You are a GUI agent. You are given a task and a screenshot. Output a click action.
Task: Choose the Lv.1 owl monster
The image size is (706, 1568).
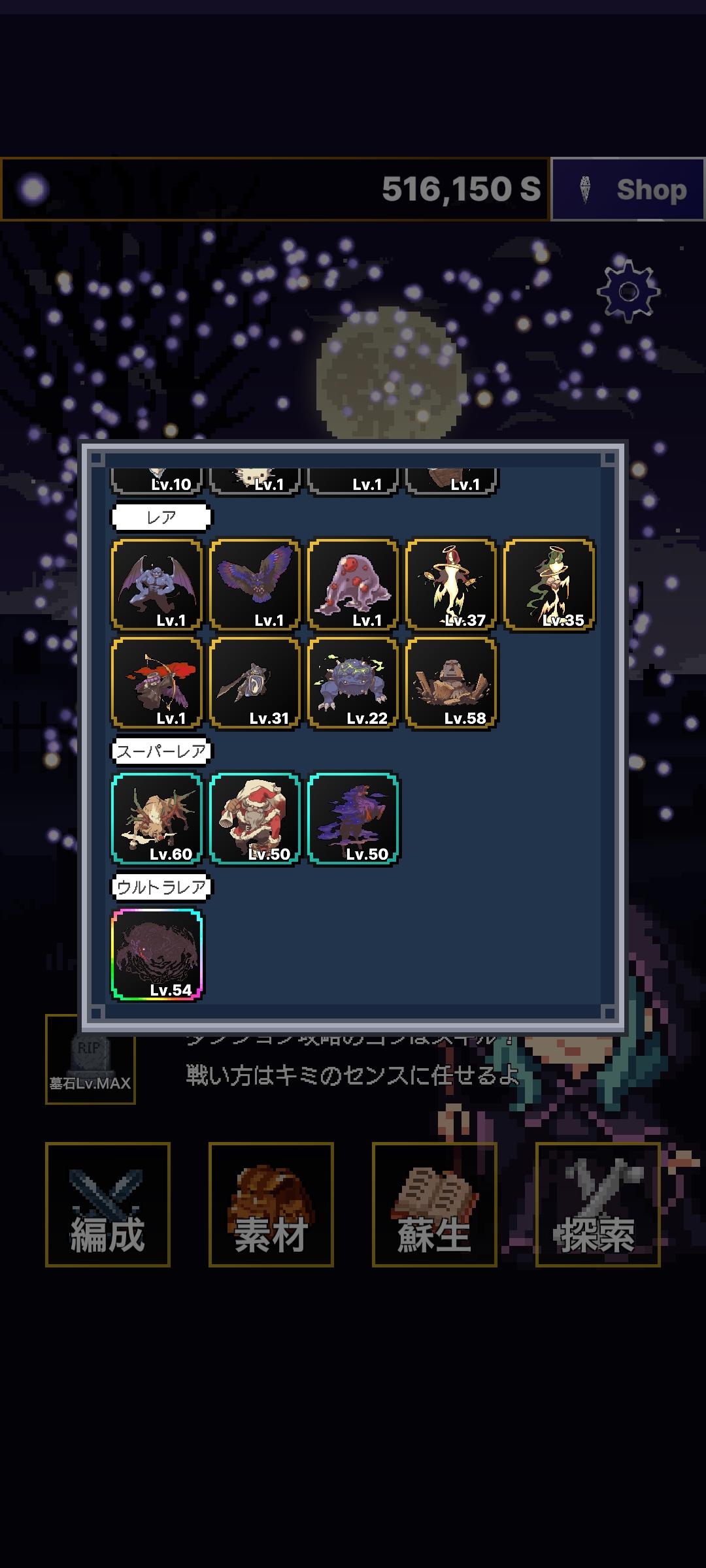(255, 585)
